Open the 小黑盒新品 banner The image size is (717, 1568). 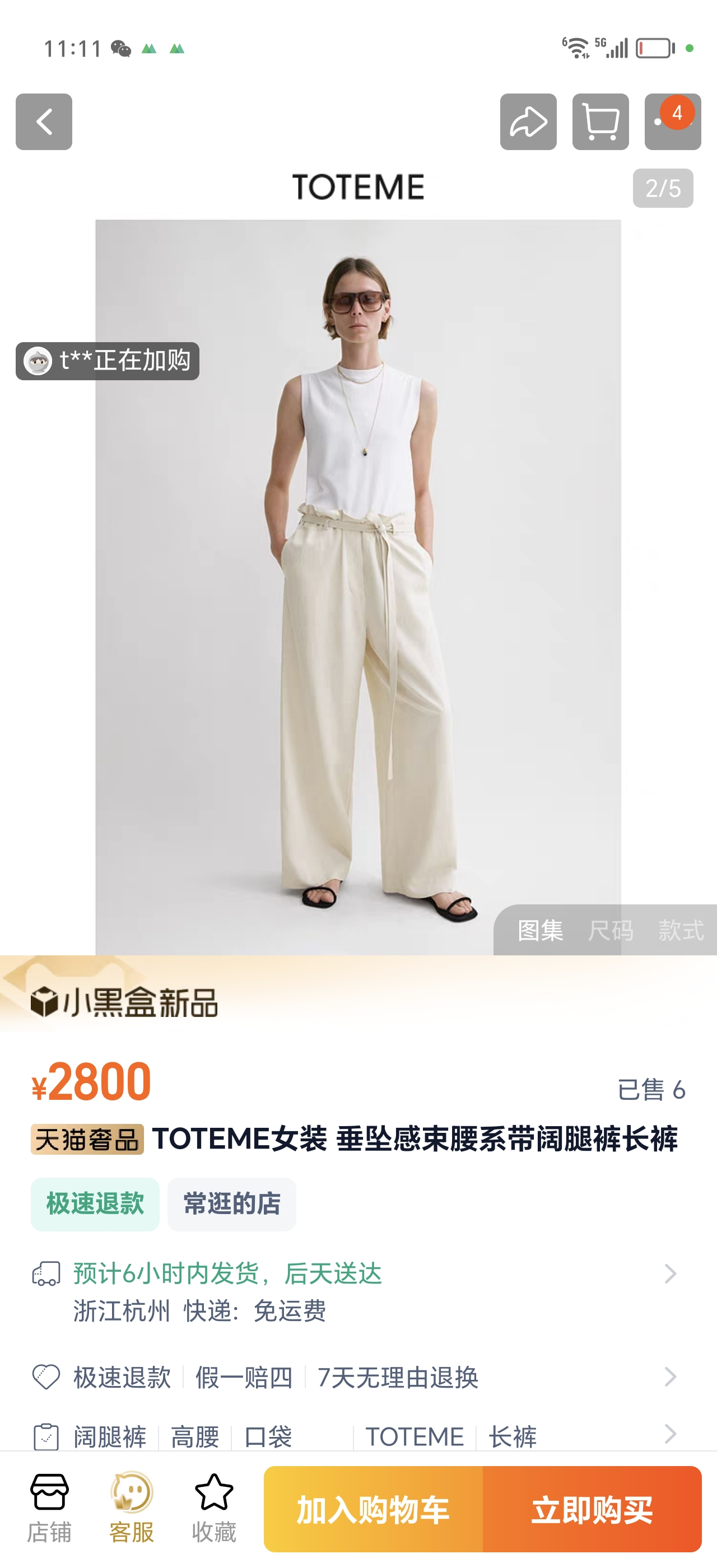[x=125, y=1002]
